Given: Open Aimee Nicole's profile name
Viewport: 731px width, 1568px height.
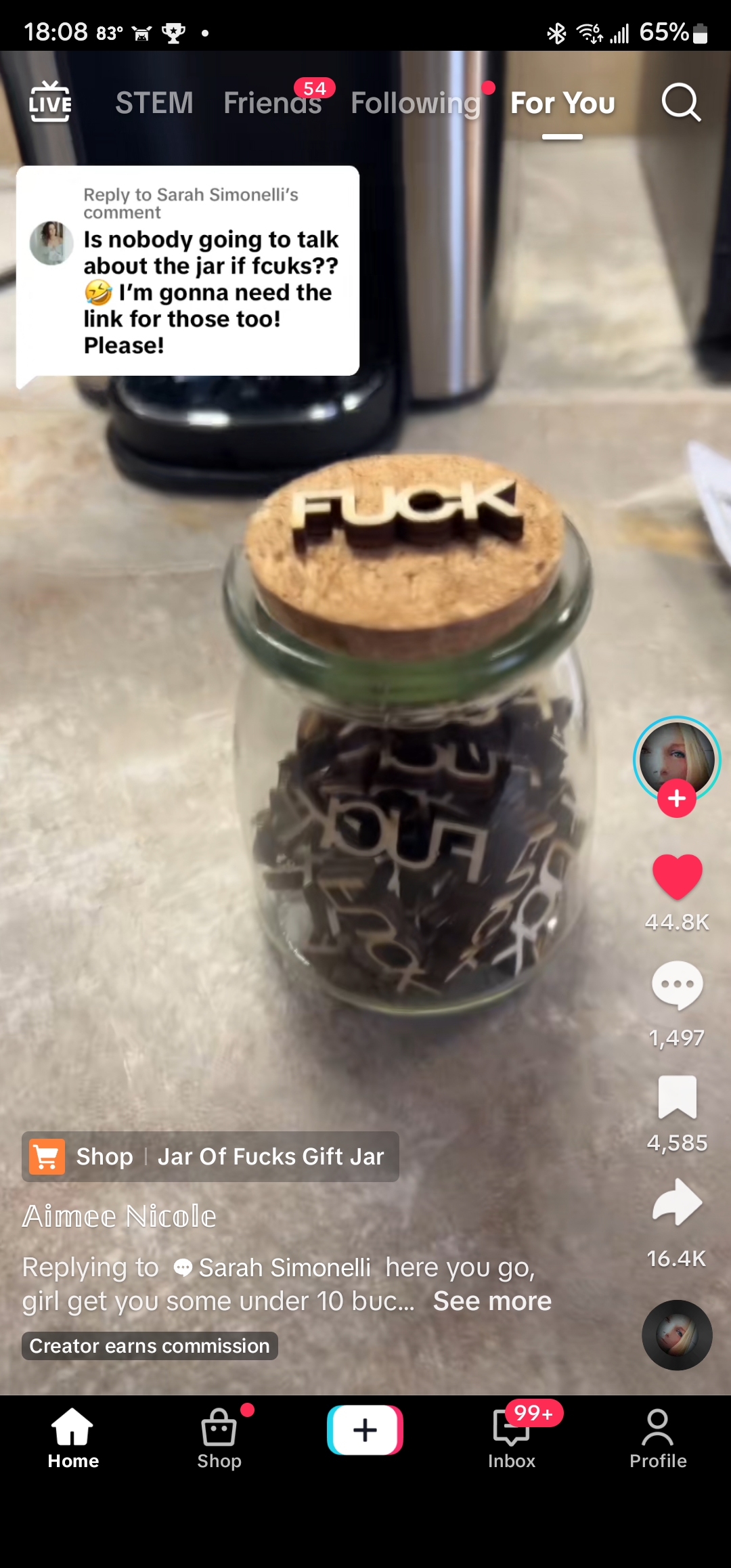Looking at the screenshot, I should [x=119, y=1217].
